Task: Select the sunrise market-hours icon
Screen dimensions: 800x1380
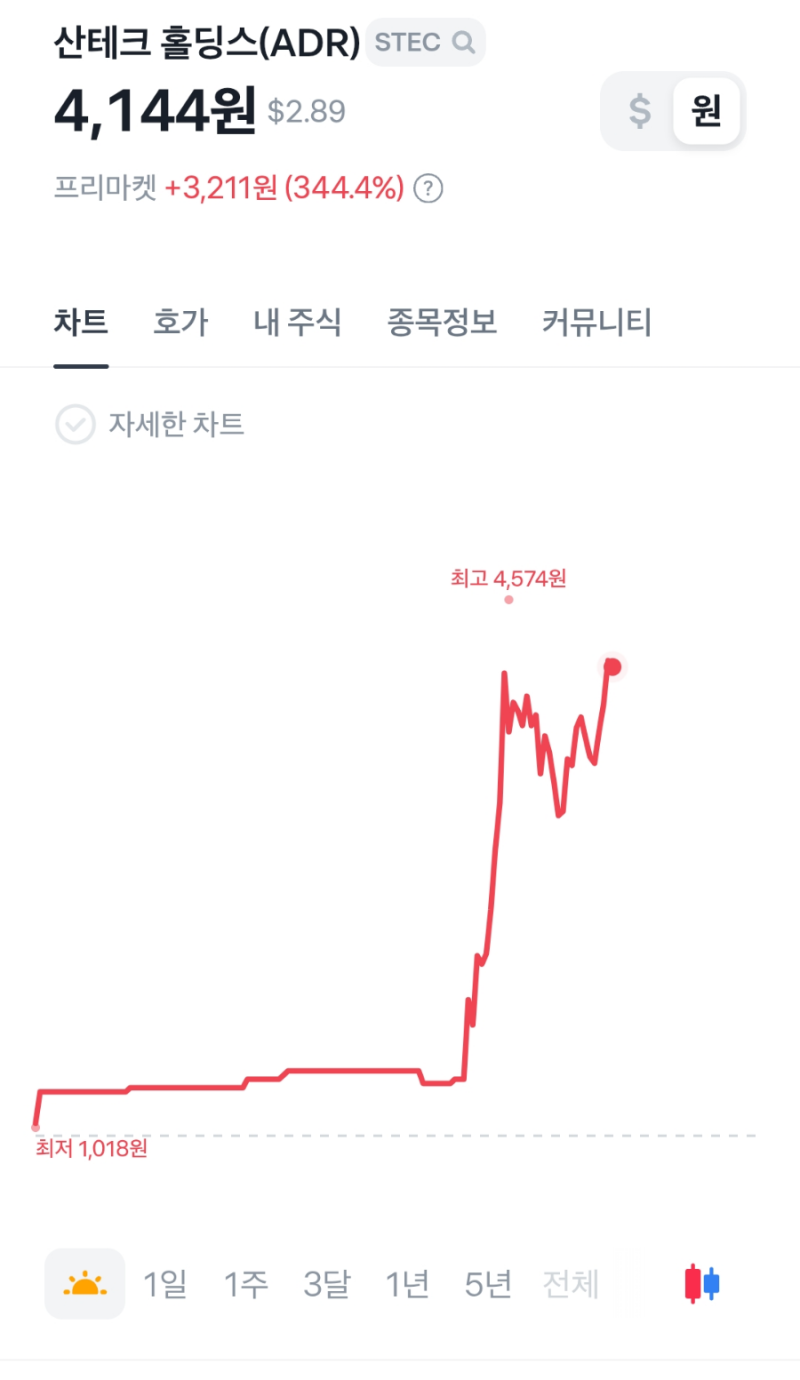Action: click(84, 1283)
